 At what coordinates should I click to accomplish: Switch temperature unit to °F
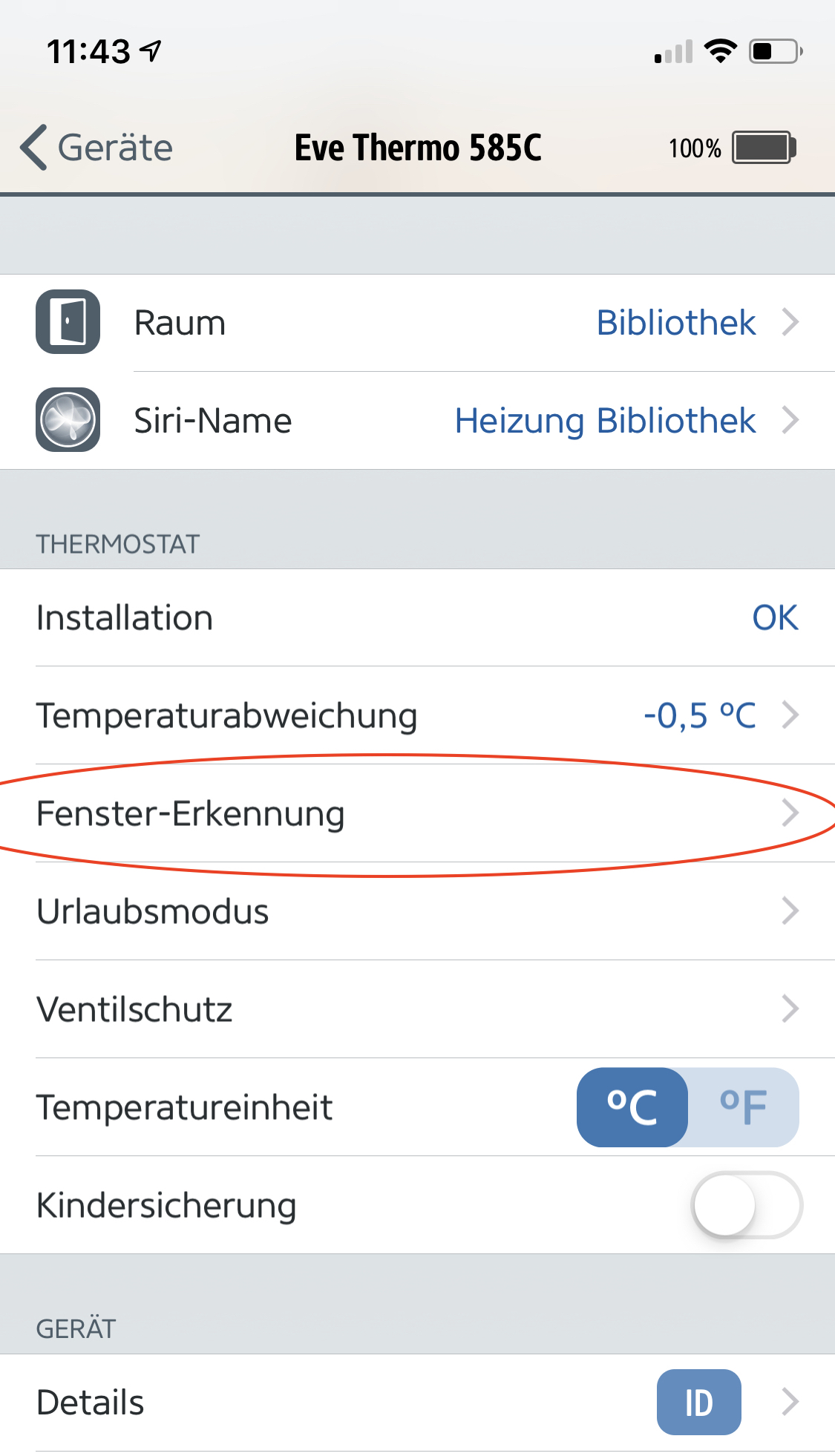pyautogui.click(x=744, y=1107)
